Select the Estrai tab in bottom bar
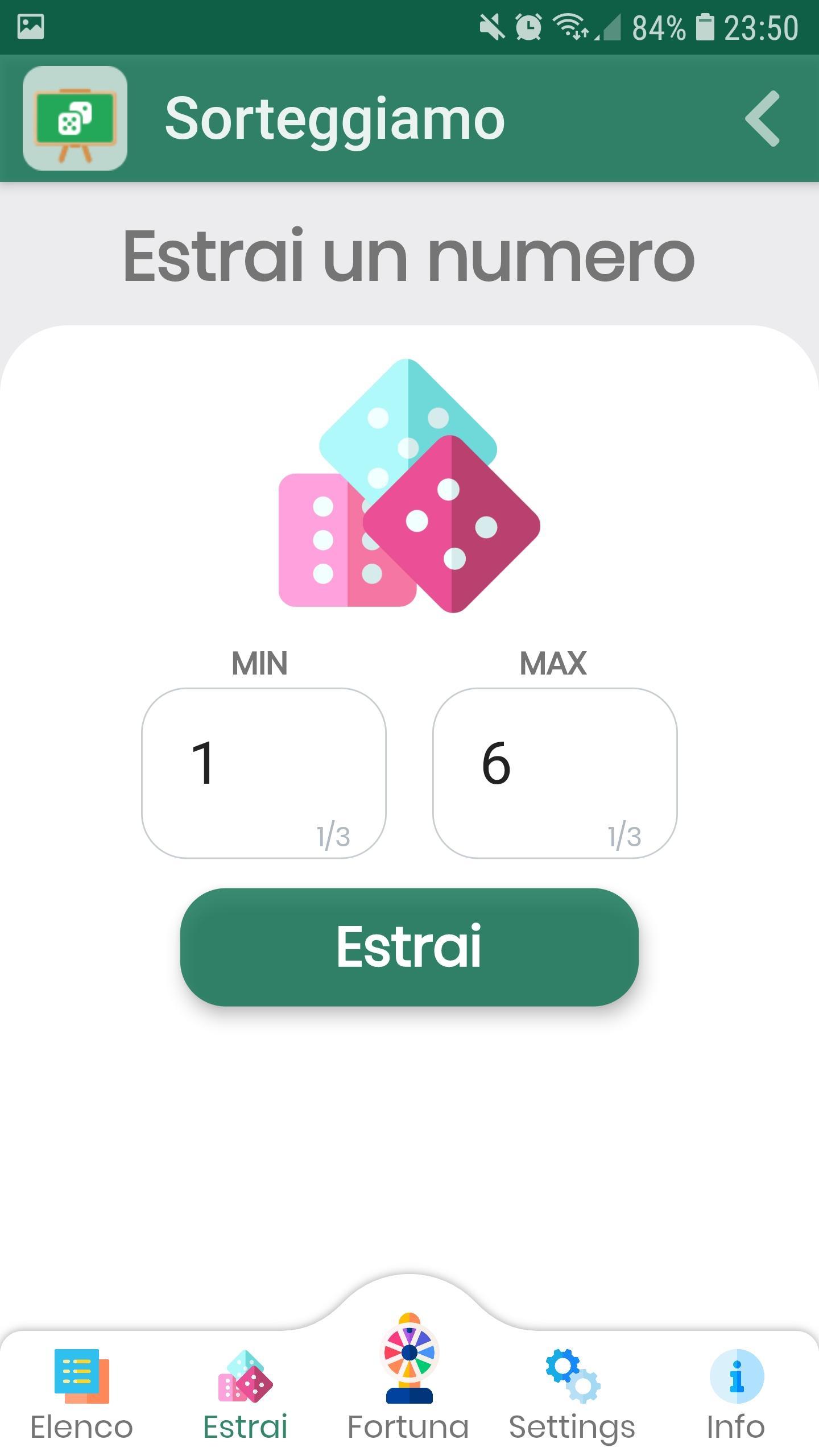The image size is (819, 1456). [x=246, y=1396]
